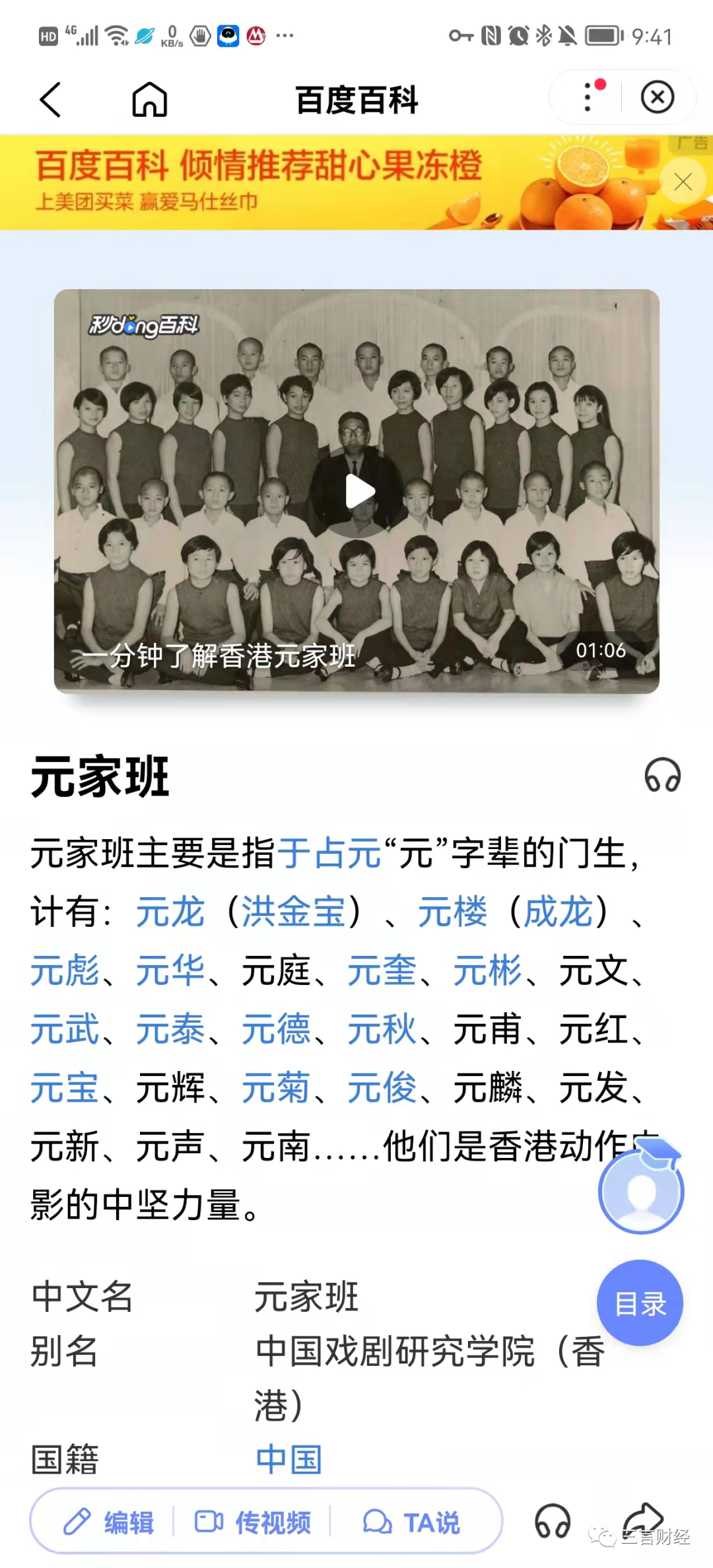Screen dimensions: 713x1568
Task: Open the 元秋 link
Action: pyautogui.click(x=382, y=1029)
